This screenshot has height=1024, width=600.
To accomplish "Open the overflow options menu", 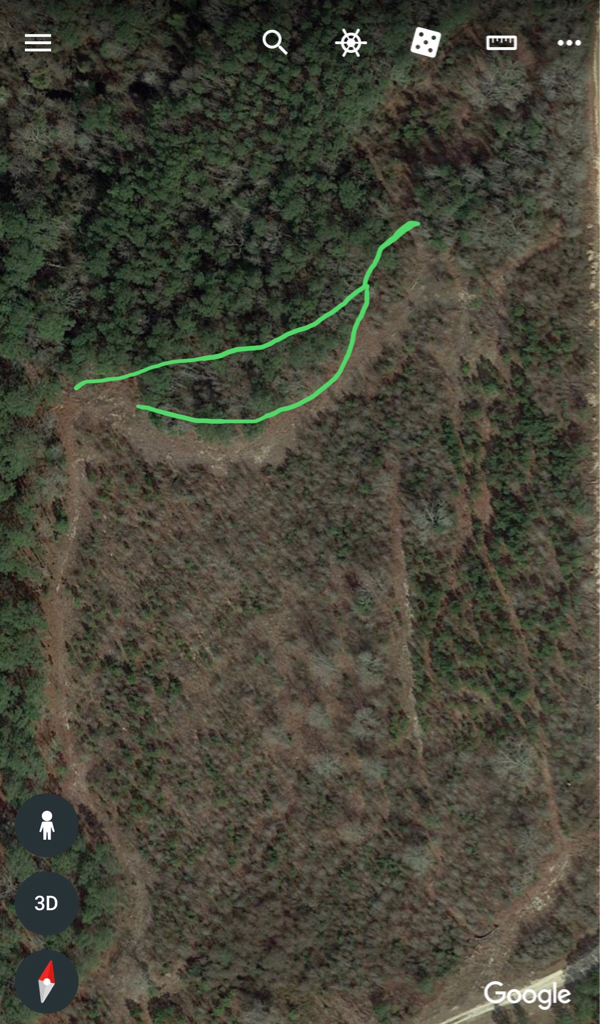I will (569, 43).
